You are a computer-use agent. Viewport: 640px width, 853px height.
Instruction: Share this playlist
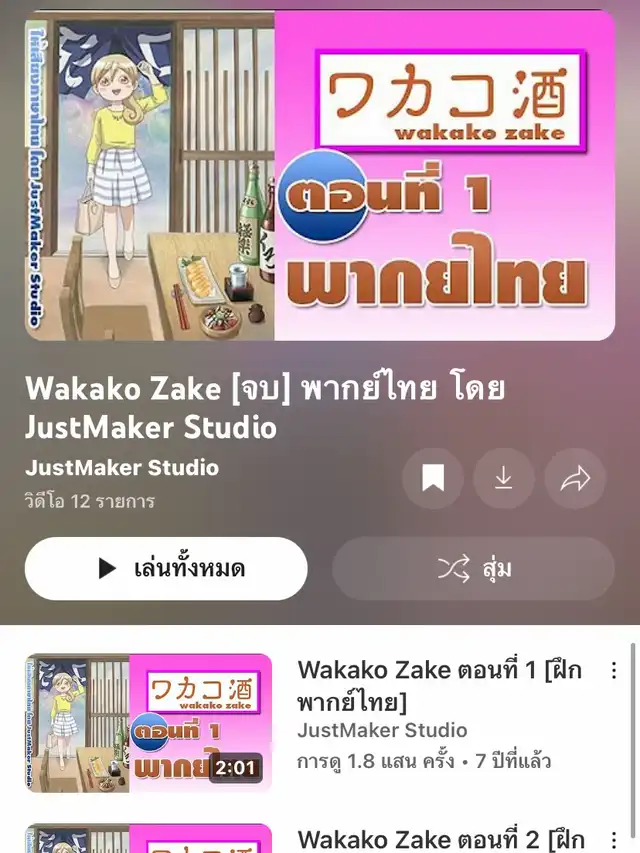tap(575, 480)
